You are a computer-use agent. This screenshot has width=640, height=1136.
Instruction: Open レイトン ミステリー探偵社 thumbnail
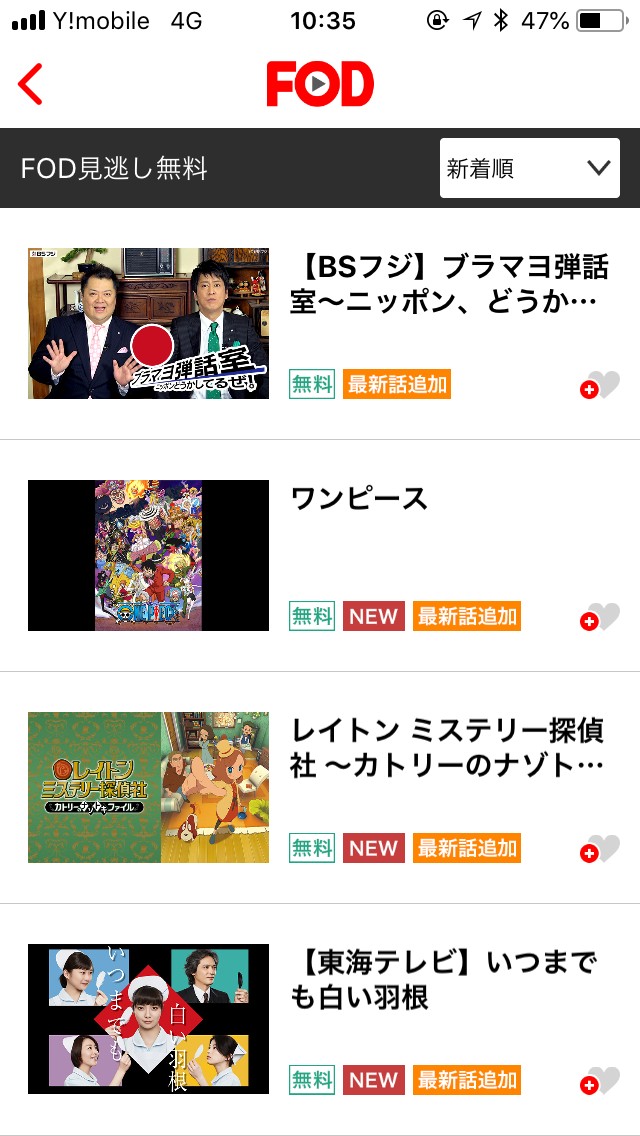pyautogui.click(x=148, y=787)
